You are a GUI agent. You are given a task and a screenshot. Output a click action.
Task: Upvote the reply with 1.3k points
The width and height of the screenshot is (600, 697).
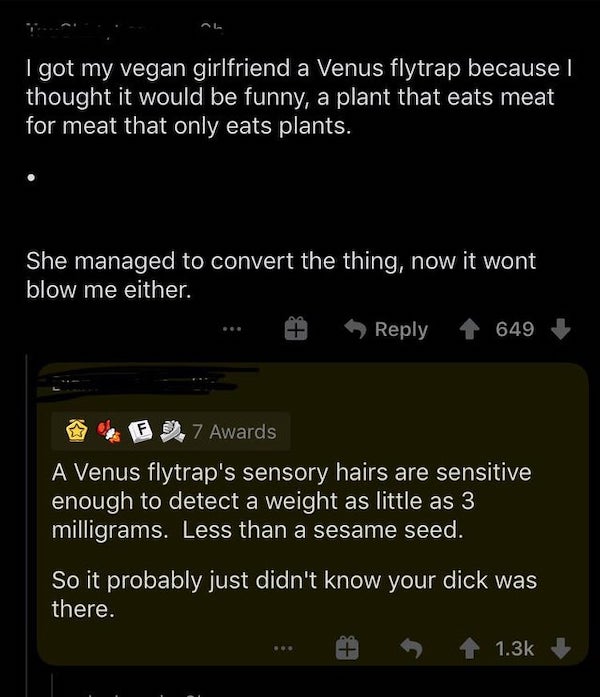pos(470,648)
